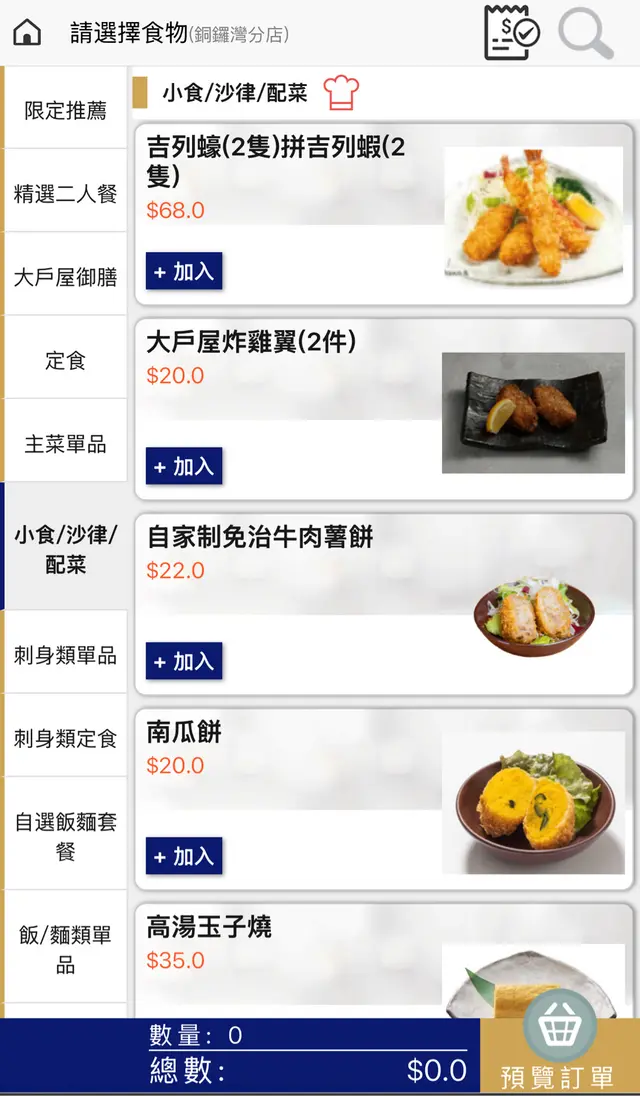Add 自家制免治牛肉薯餅 to order

184,661
